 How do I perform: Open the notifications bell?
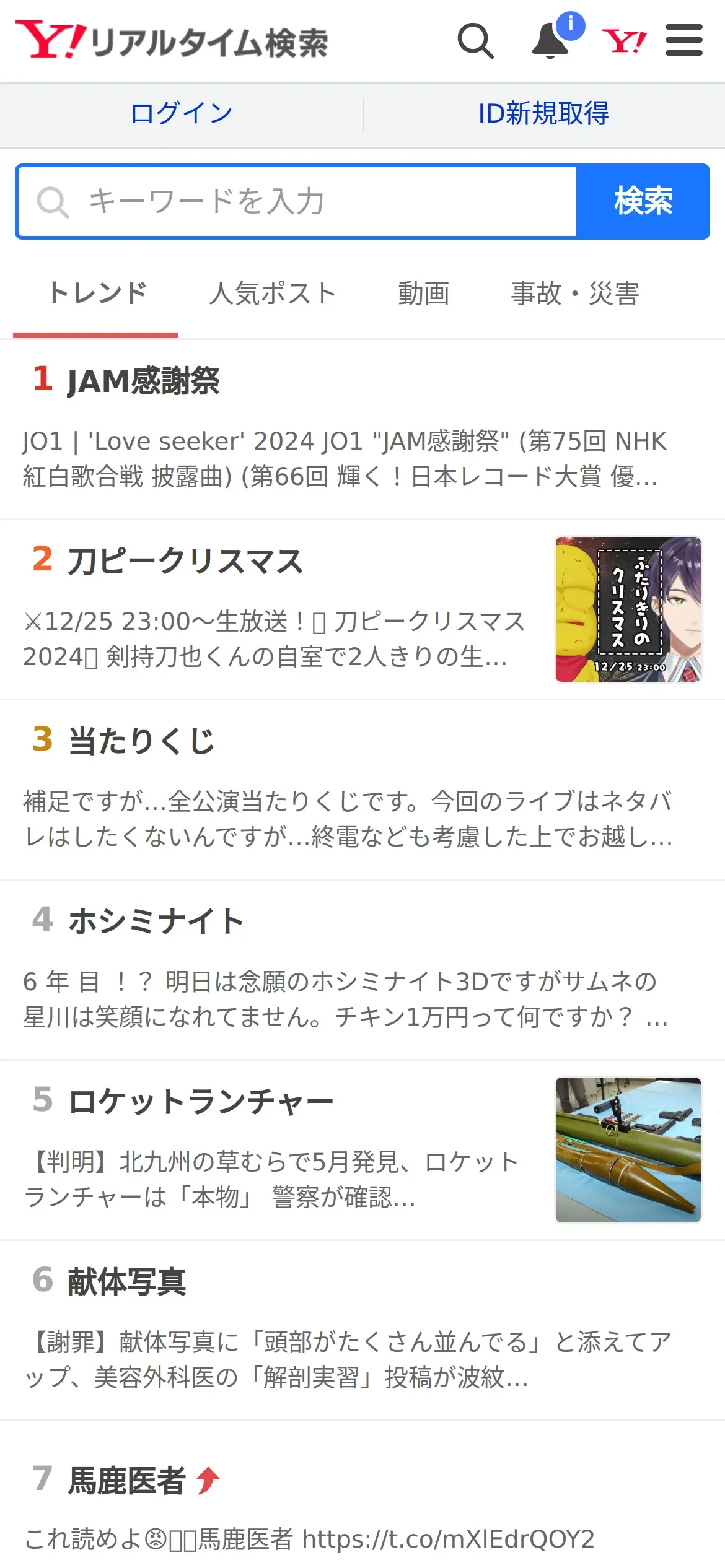pos(551,41)
